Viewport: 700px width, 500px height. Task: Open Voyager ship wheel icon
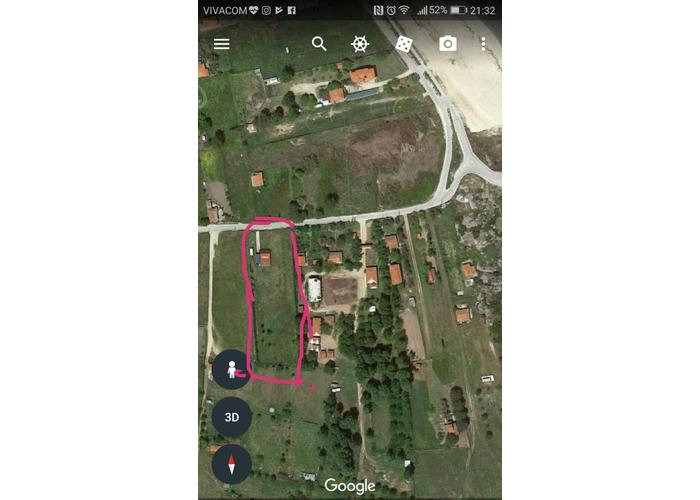(360, 44)
